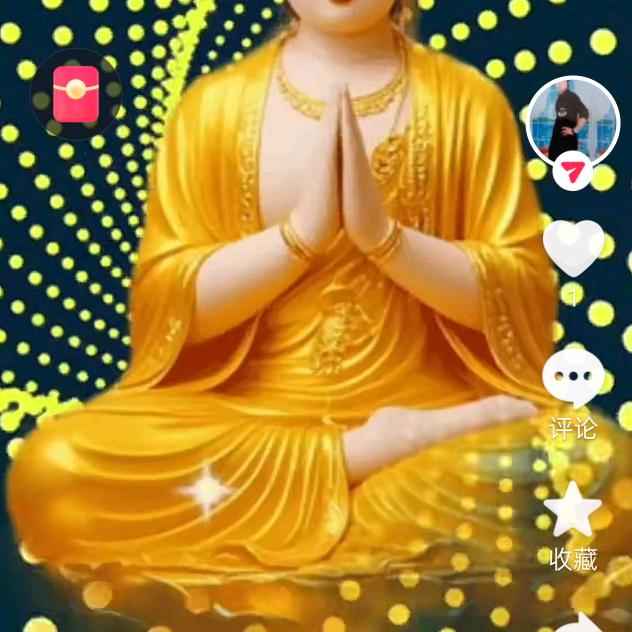Save video with 收藏 star
This screenshot has width=632, height=632.
click(573, 510)
